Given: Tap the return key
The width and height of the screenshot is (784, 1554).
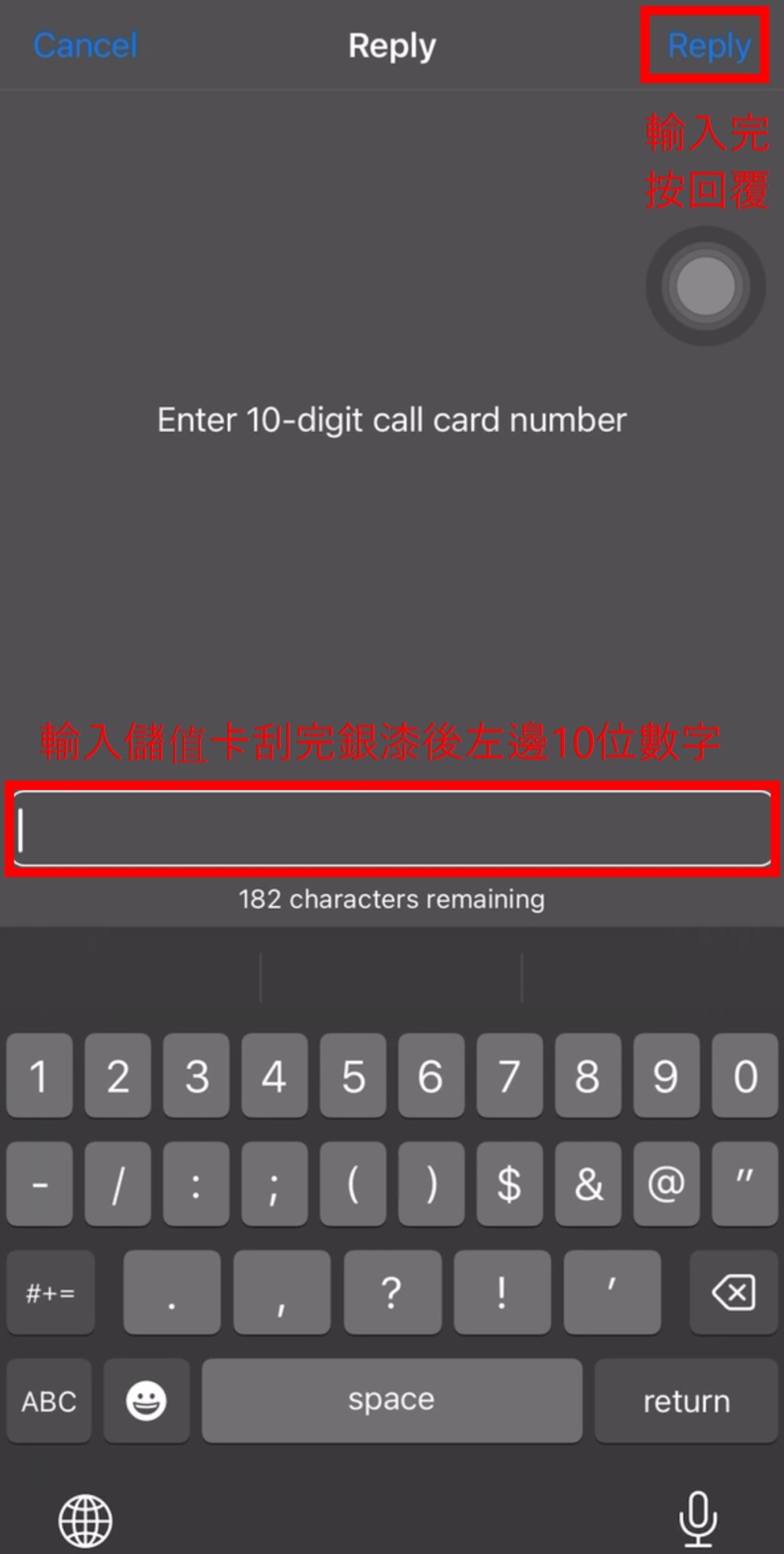Looking at the screenshot, I should [686, 1401].
